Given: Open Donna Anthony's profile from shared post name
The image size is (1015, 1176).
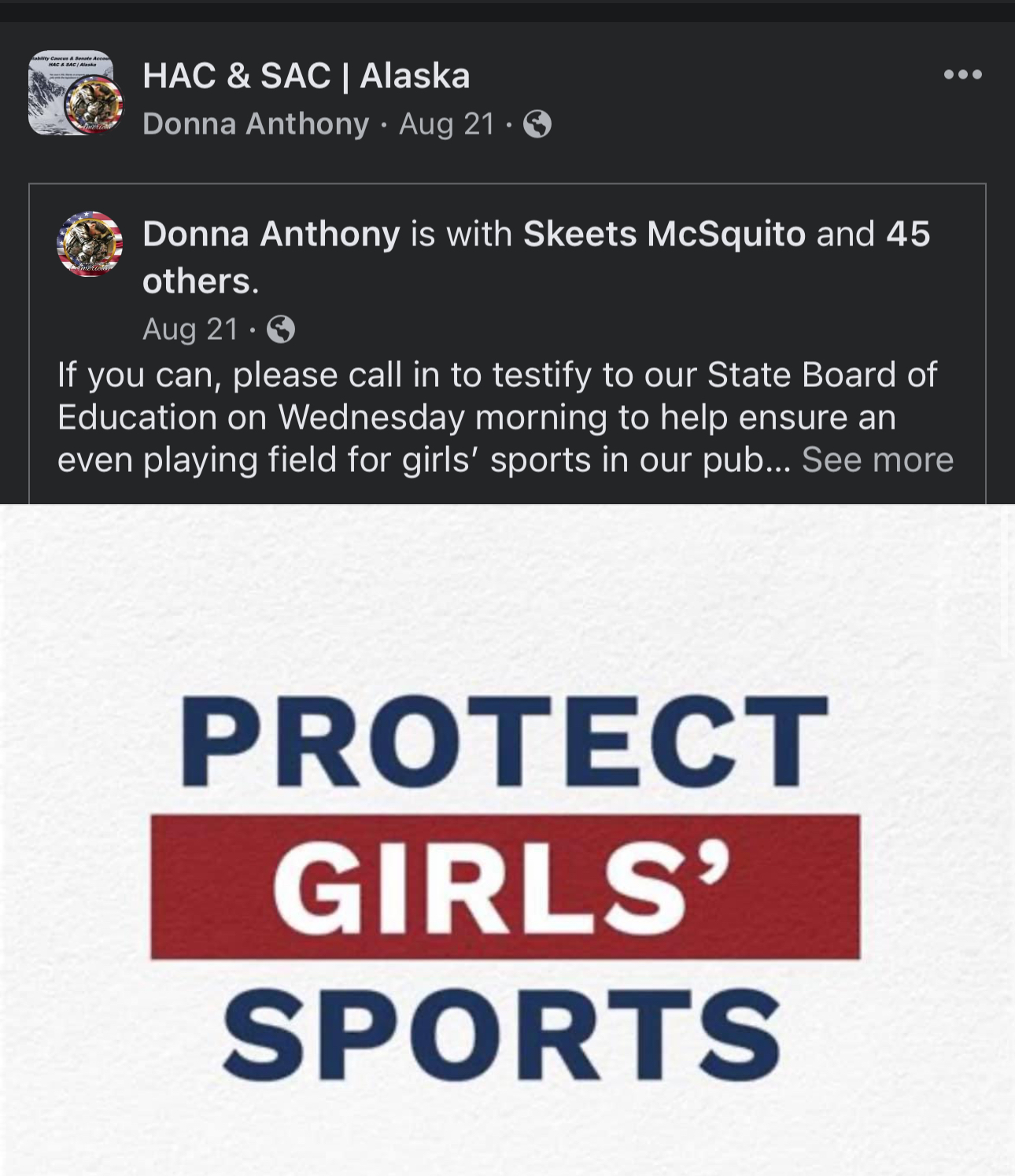Looking at the screenshot, I should (x=271, y=234).
